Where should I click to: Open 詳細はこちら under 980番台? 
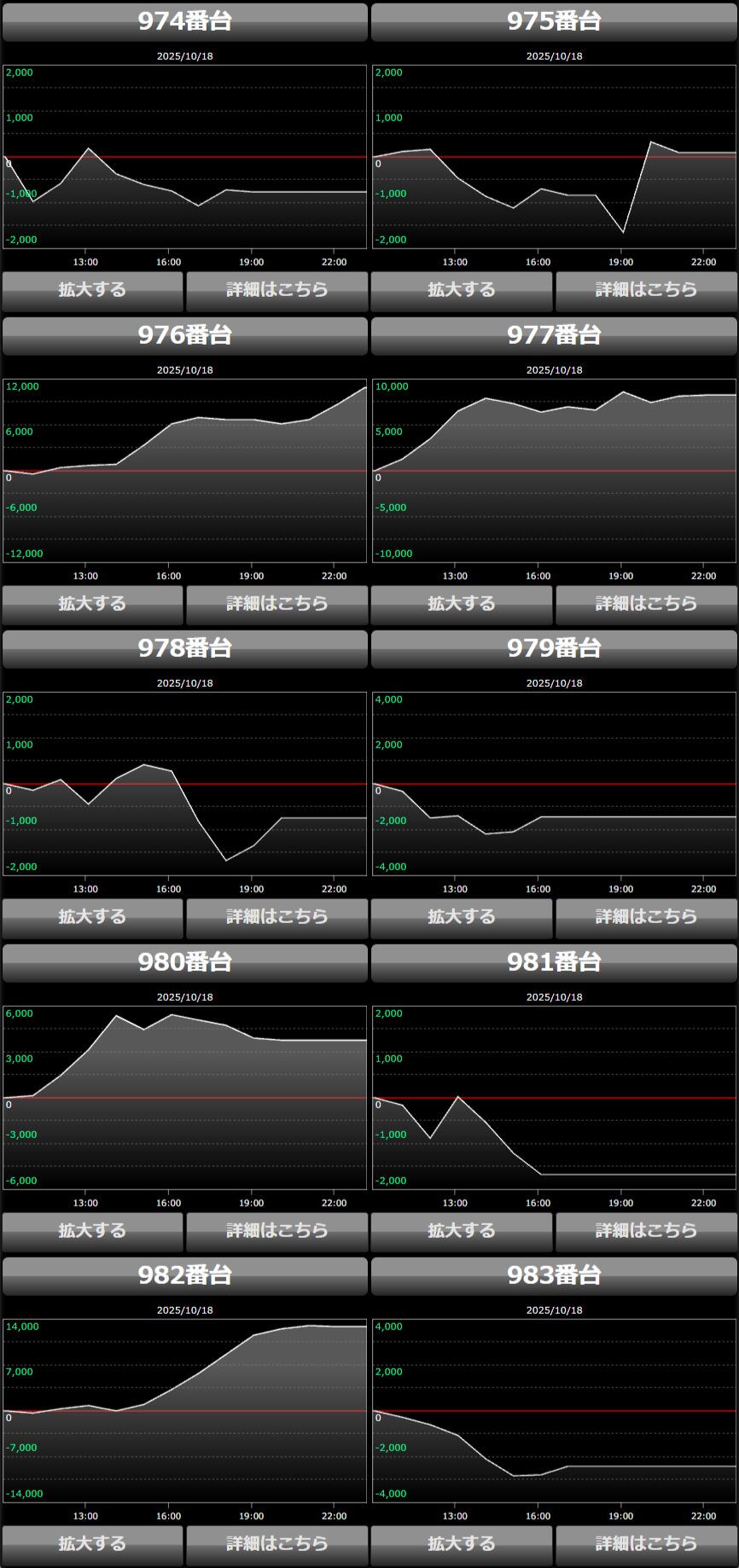pos(276,1231)
